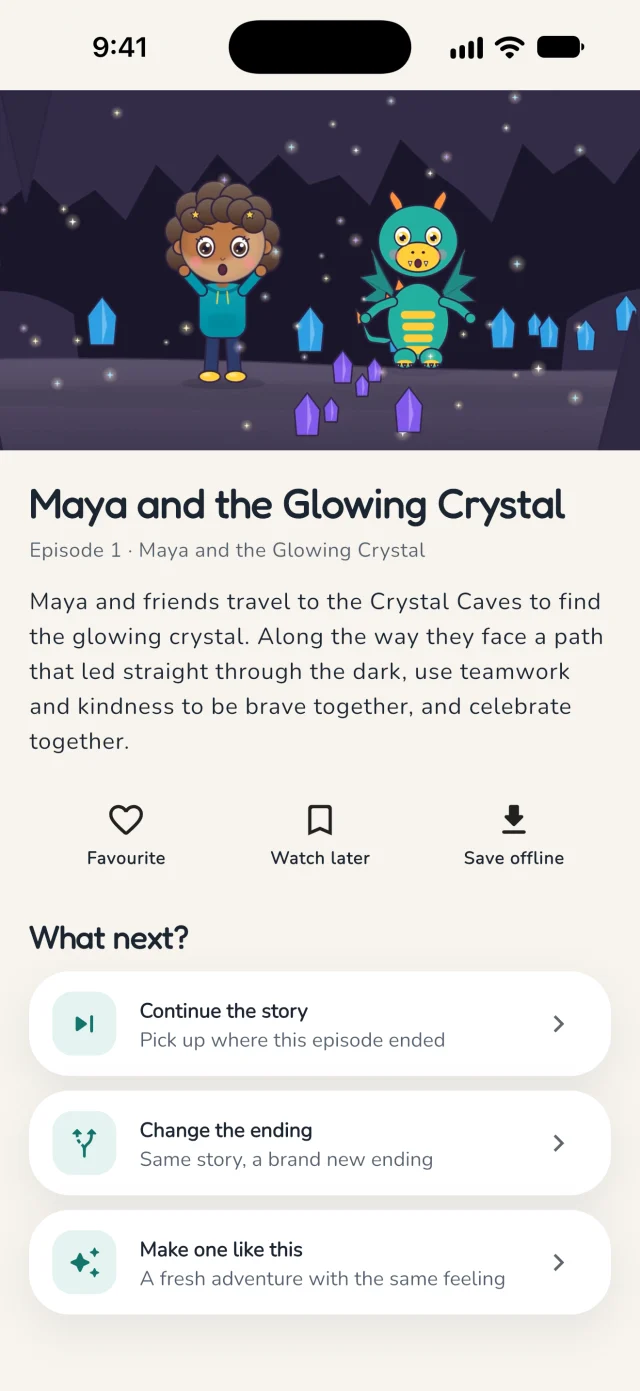Select Make one like this

click(320, 1262)
